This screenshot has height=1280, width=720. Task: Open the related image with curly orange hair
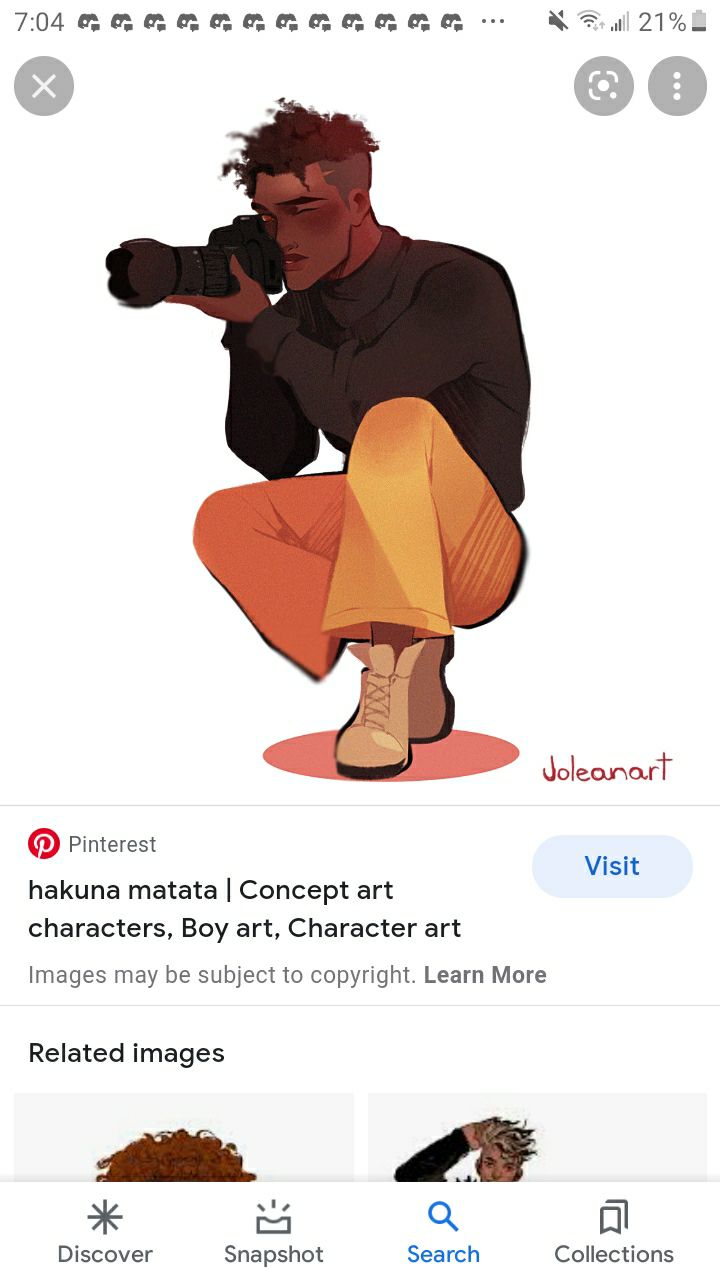click(184, 1137)
